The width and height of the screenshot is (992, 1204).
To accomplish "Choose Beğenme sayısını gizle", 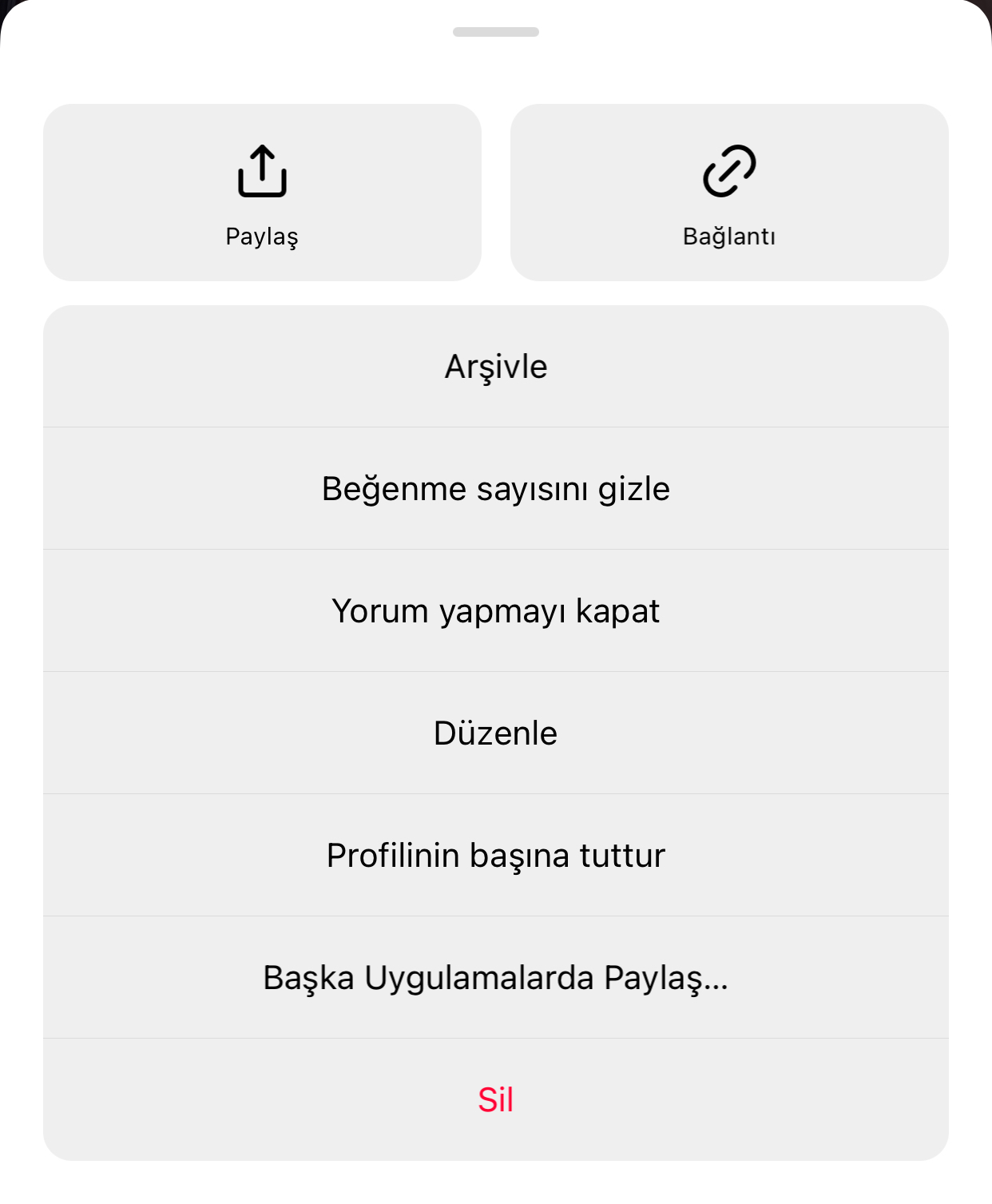I will (496, 489).
